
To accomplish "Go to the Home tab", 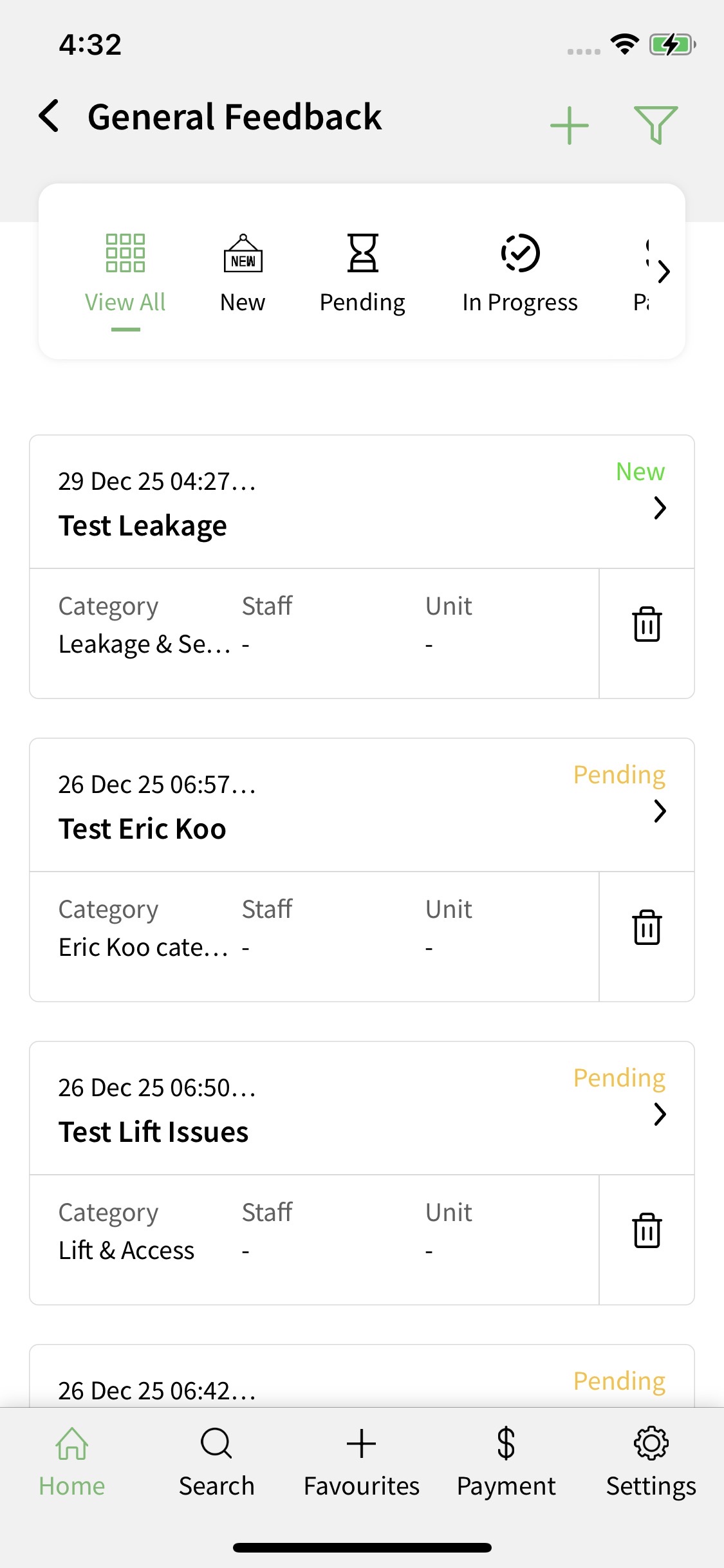I will tap(72, 1462).
